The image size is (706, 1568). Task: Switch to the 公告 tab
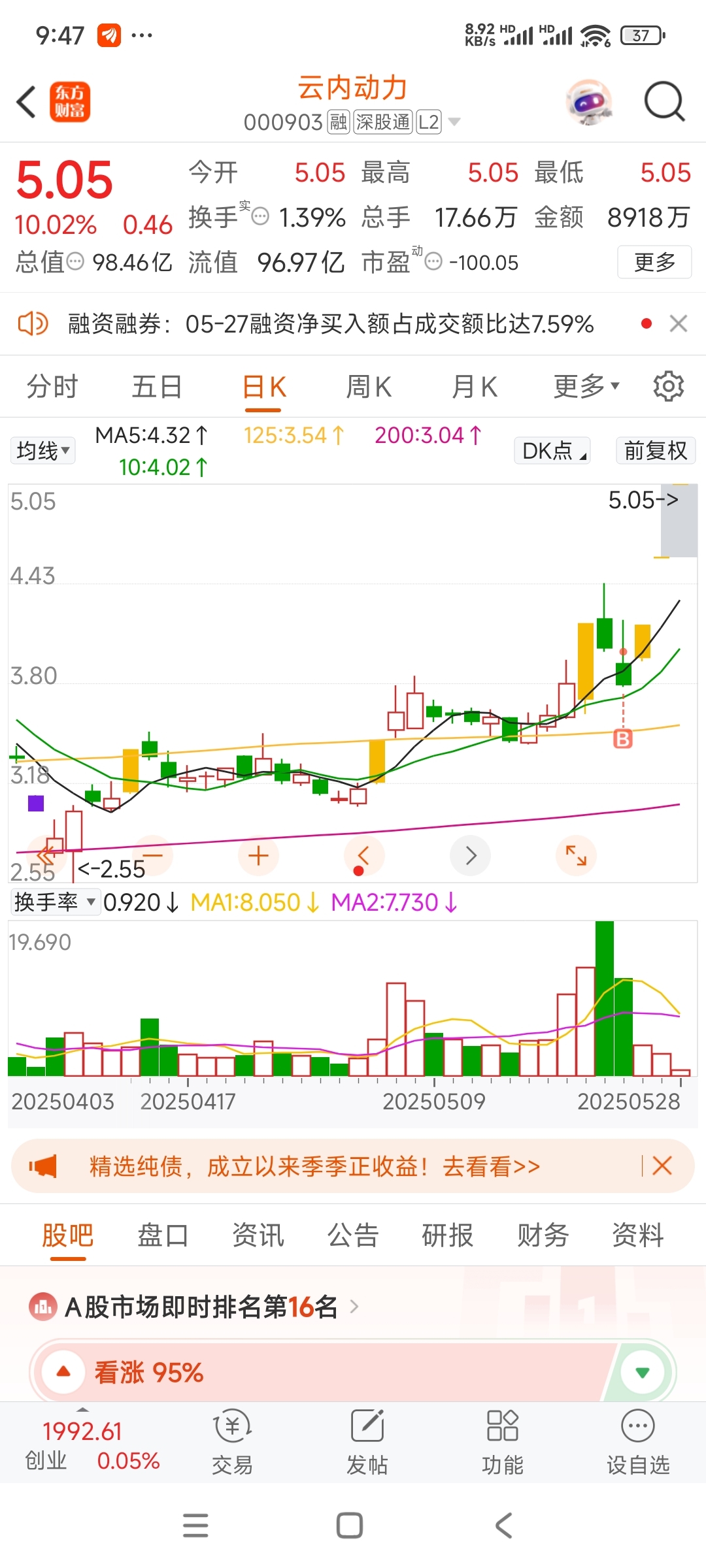[x=353, y=1235]
